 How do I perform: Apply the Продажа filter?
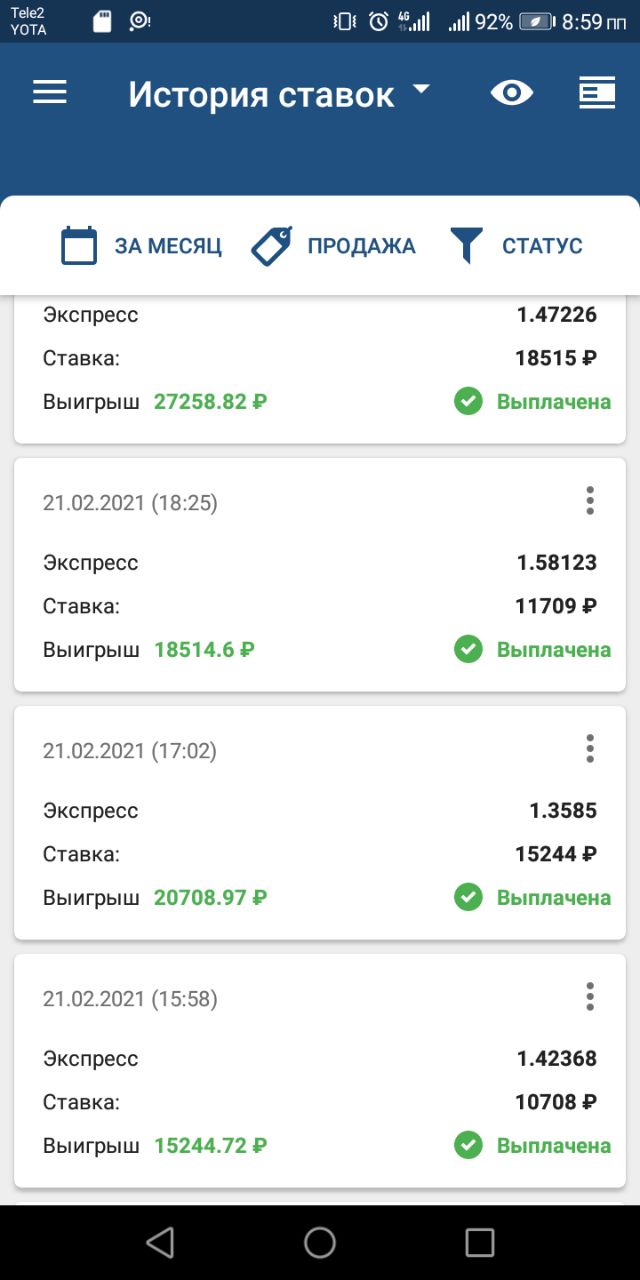(333, 245)
